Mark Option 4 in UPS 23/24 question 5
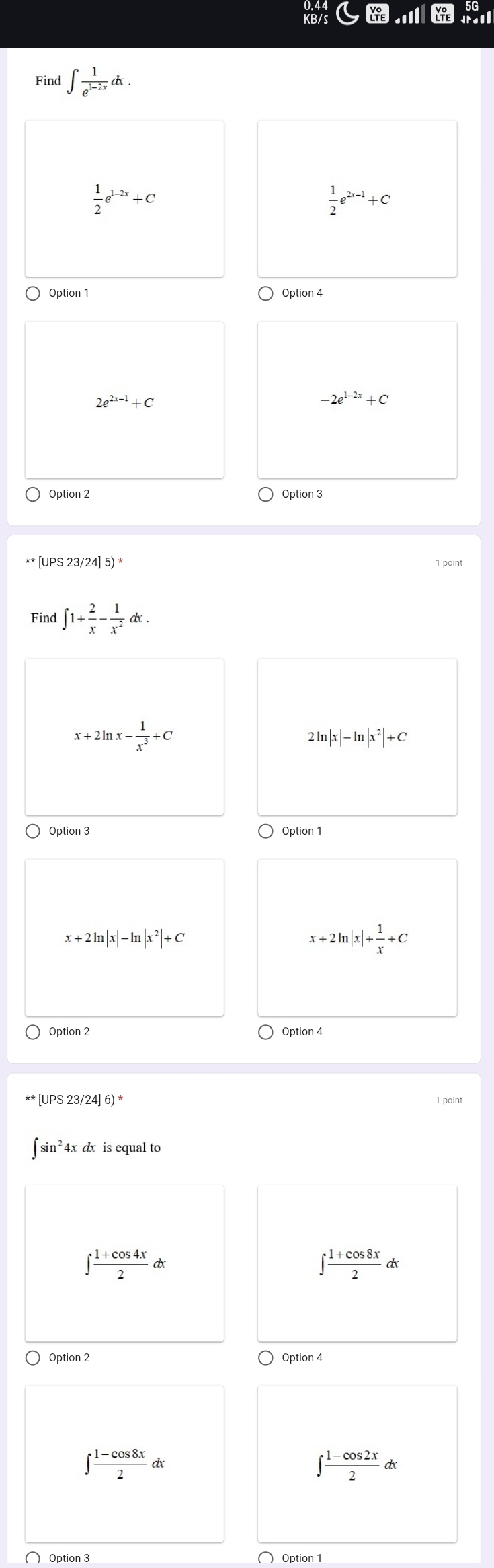The image size is (494, 1568). click(x=266, y=1032)
